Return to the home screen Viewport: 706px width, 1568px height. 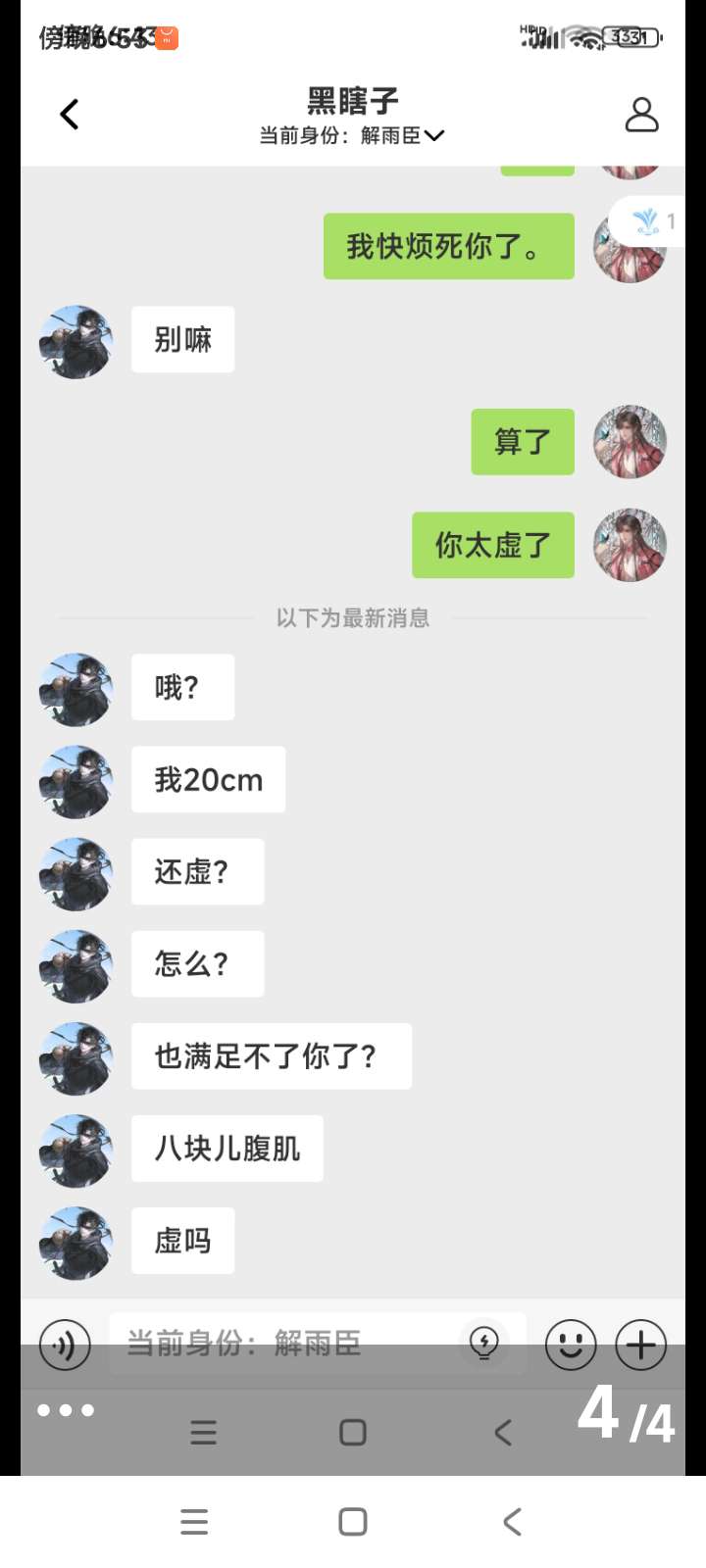coord(353,1522)
